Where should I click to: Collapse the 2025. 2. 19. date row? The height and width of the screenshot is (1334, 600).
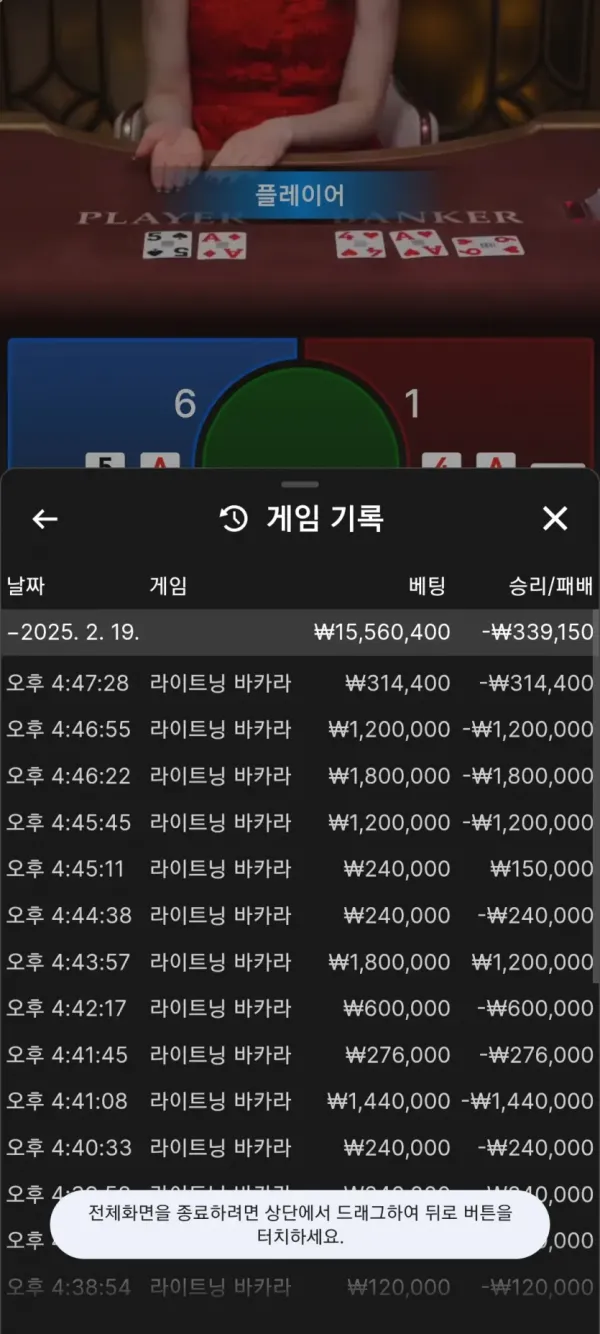click(298, 632)
